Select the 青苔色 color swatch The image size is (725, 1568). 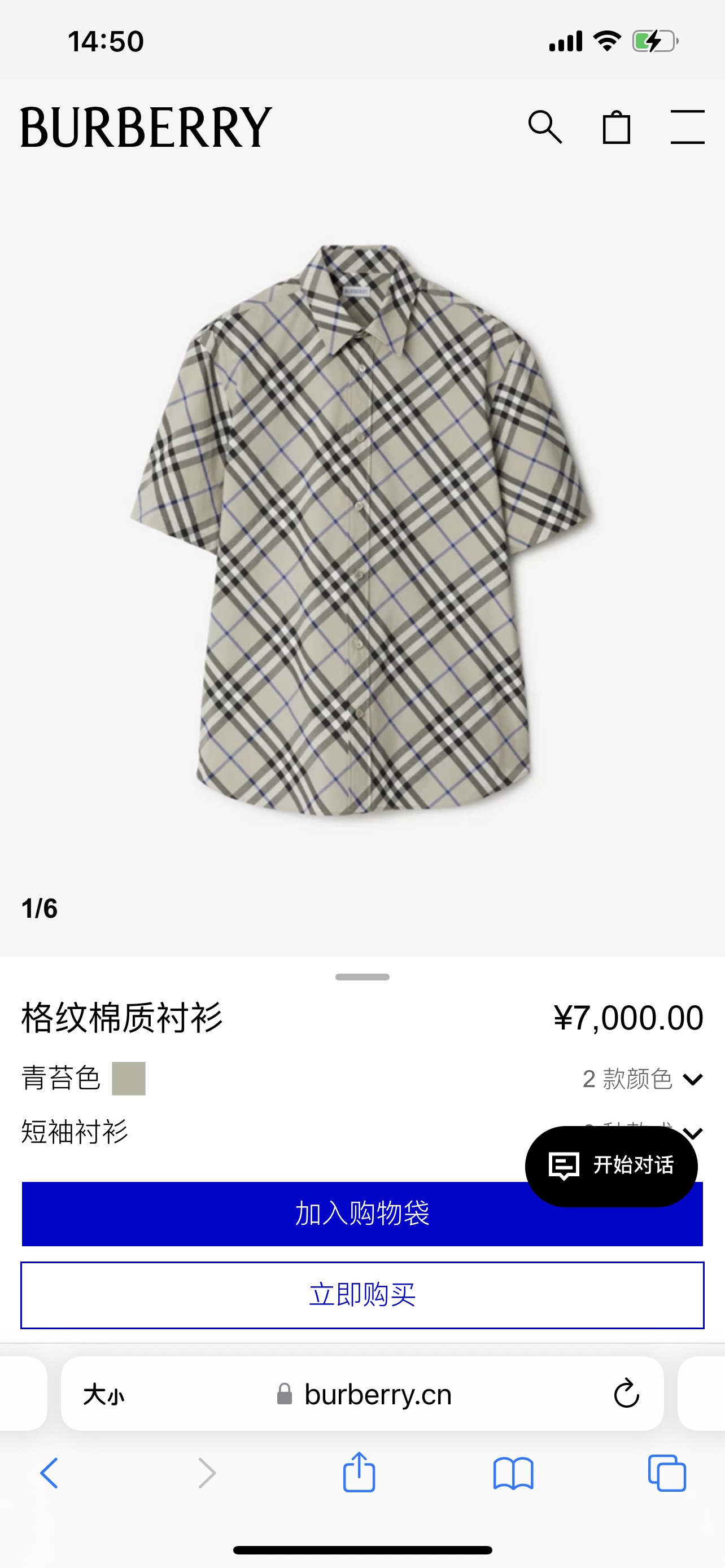tap(128, 1079)
